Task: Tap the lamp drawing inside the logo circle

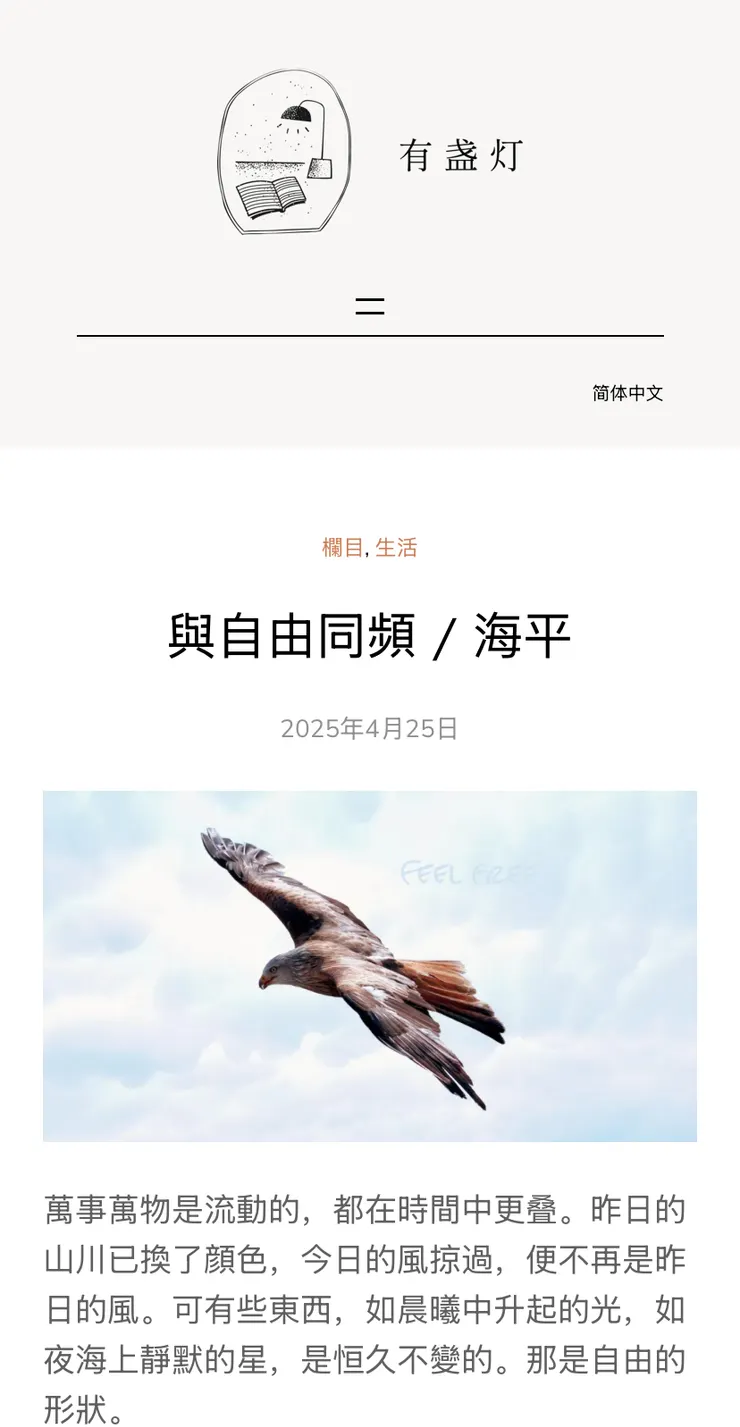Action: (300, 115)
